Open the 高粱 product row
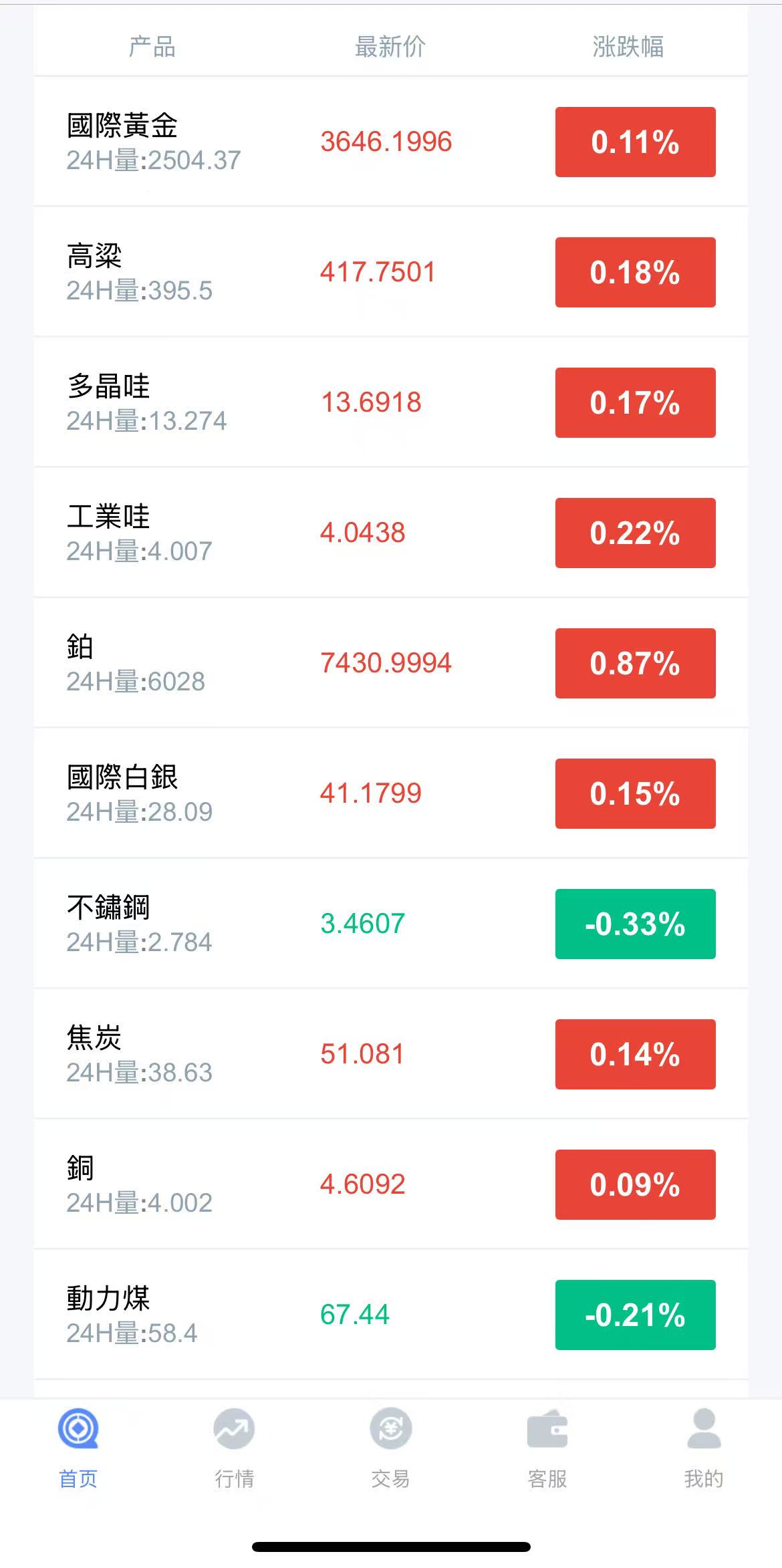Viewport: 782px width, 1568px height. tap(390, 272)
